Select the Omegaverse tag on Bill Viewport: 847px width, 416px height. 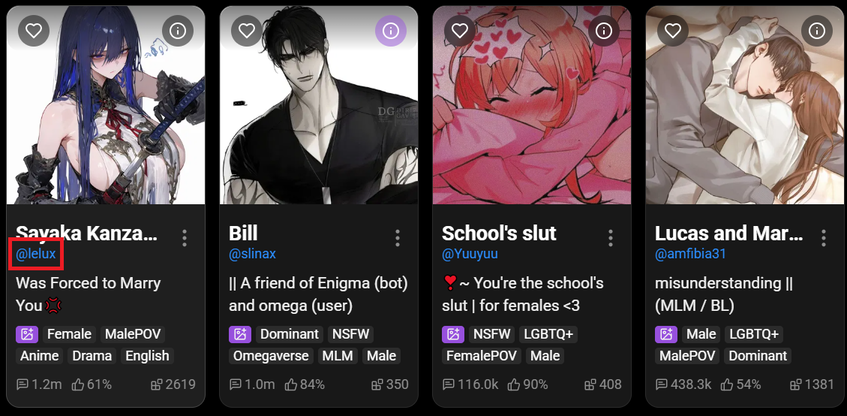tap(273, 356)
